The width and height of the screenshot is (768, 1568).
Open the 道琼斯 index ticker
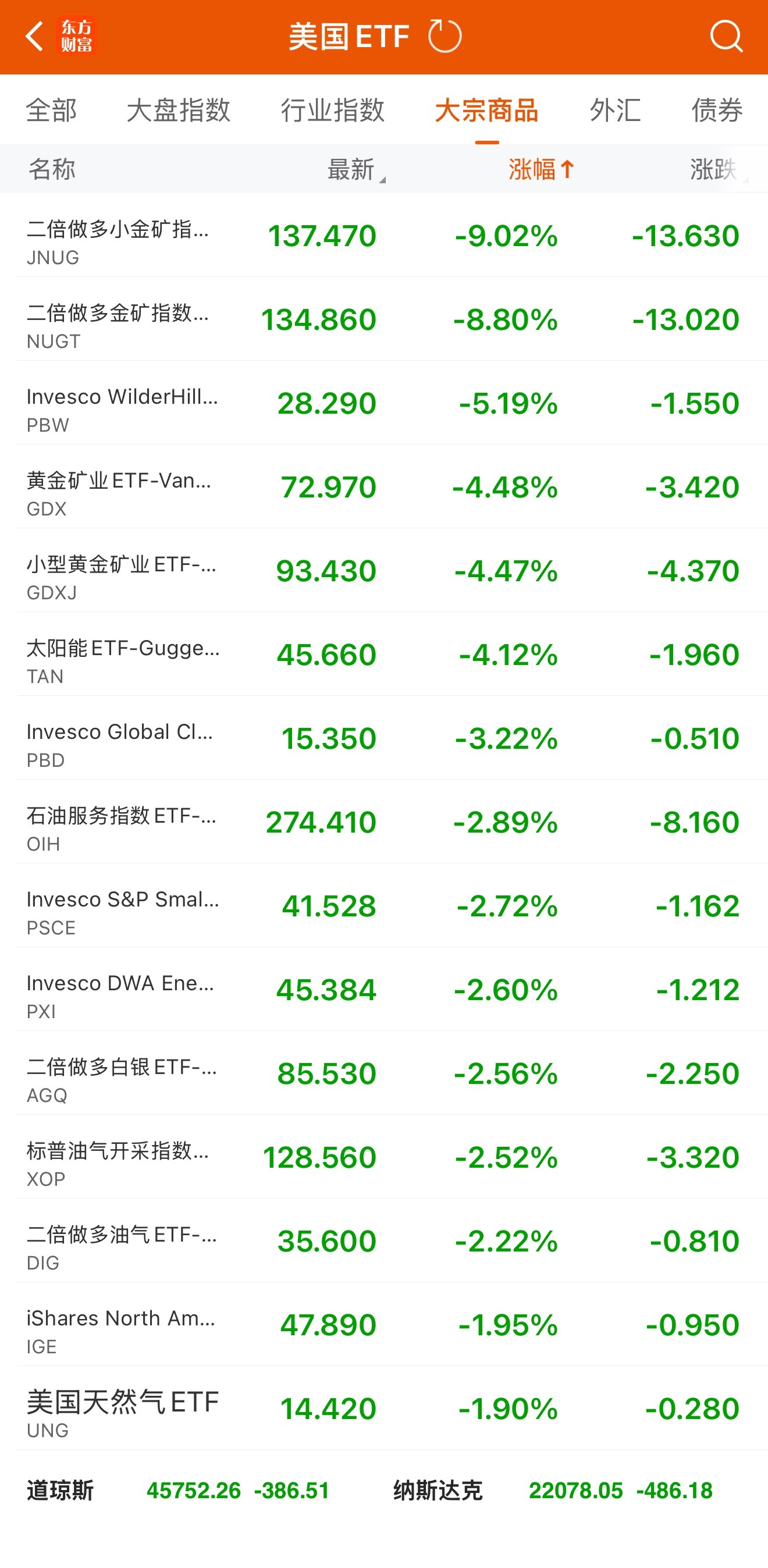(x=177, y=1491)
